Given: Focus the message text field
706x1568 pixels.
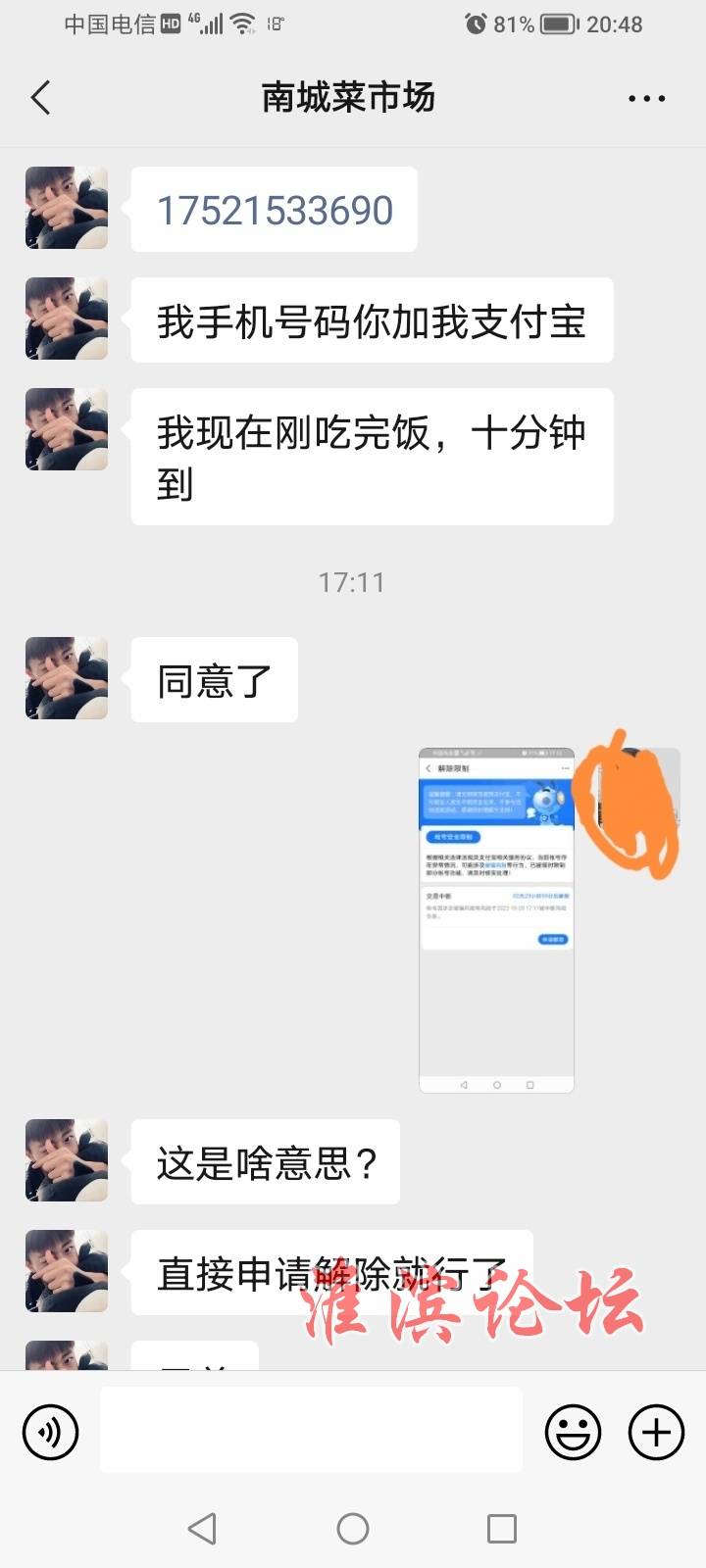Looking at the screenshot, I should 311,1431.
